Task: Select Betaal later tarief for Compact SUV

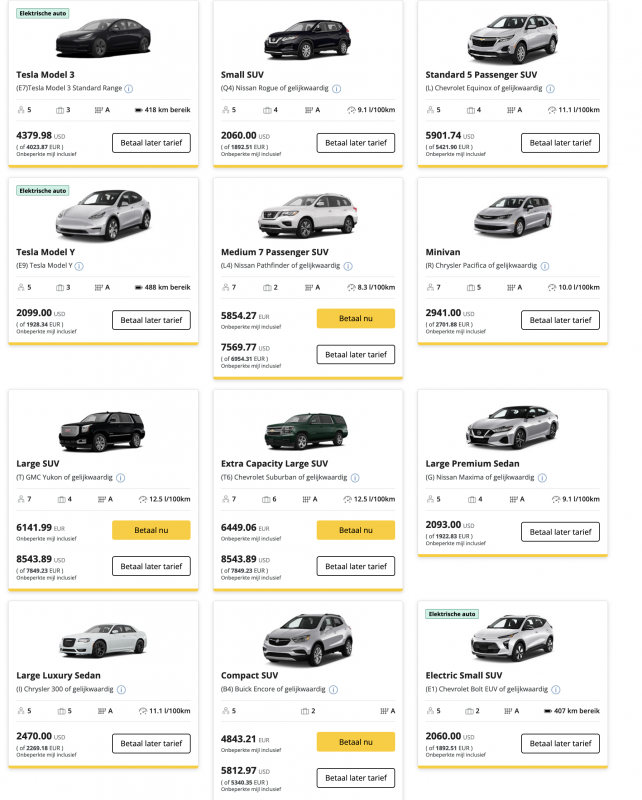Action: click(355, 777)
